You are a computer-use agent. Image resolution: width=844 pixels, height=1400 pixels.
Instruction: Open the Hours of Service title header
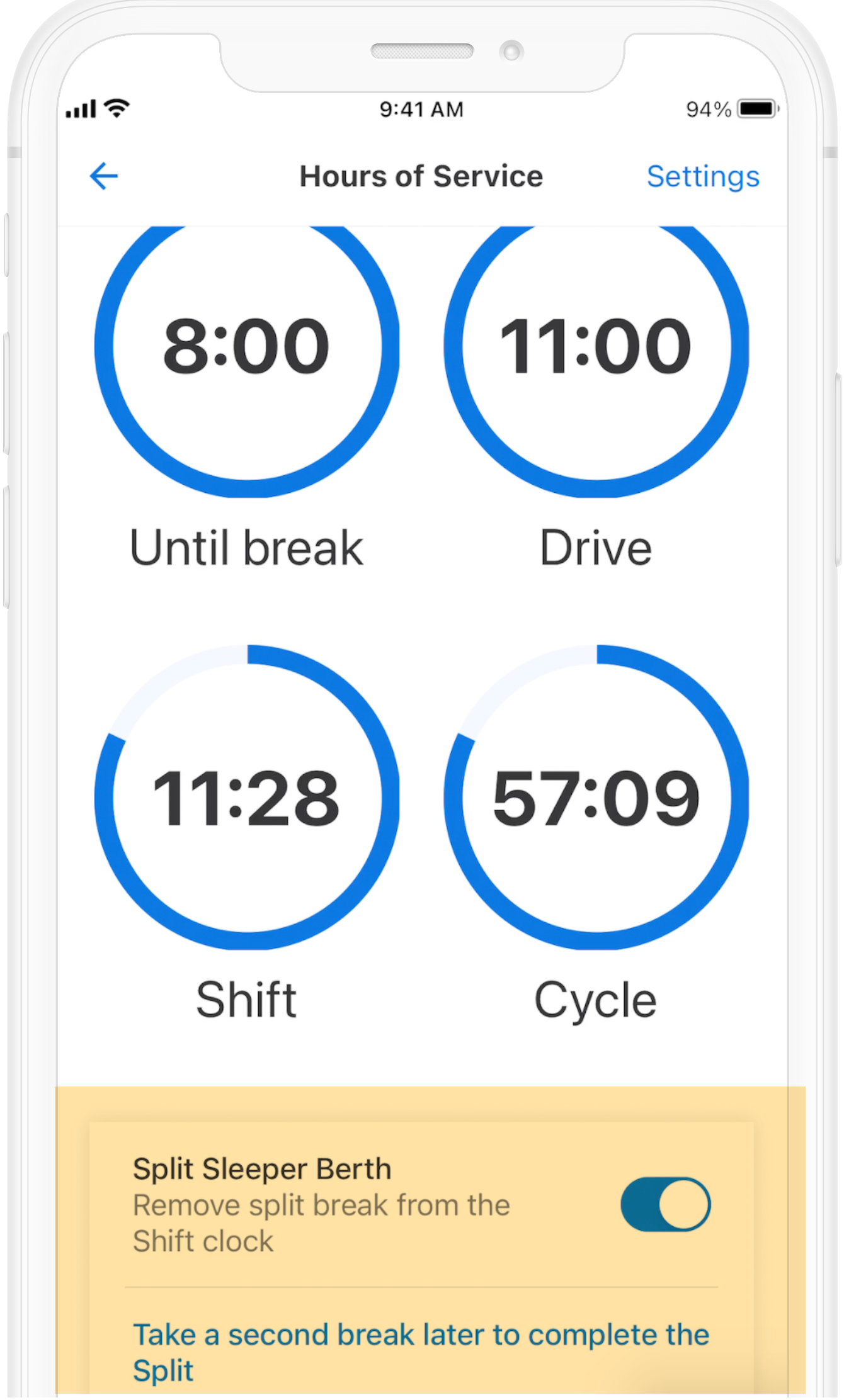421,176
